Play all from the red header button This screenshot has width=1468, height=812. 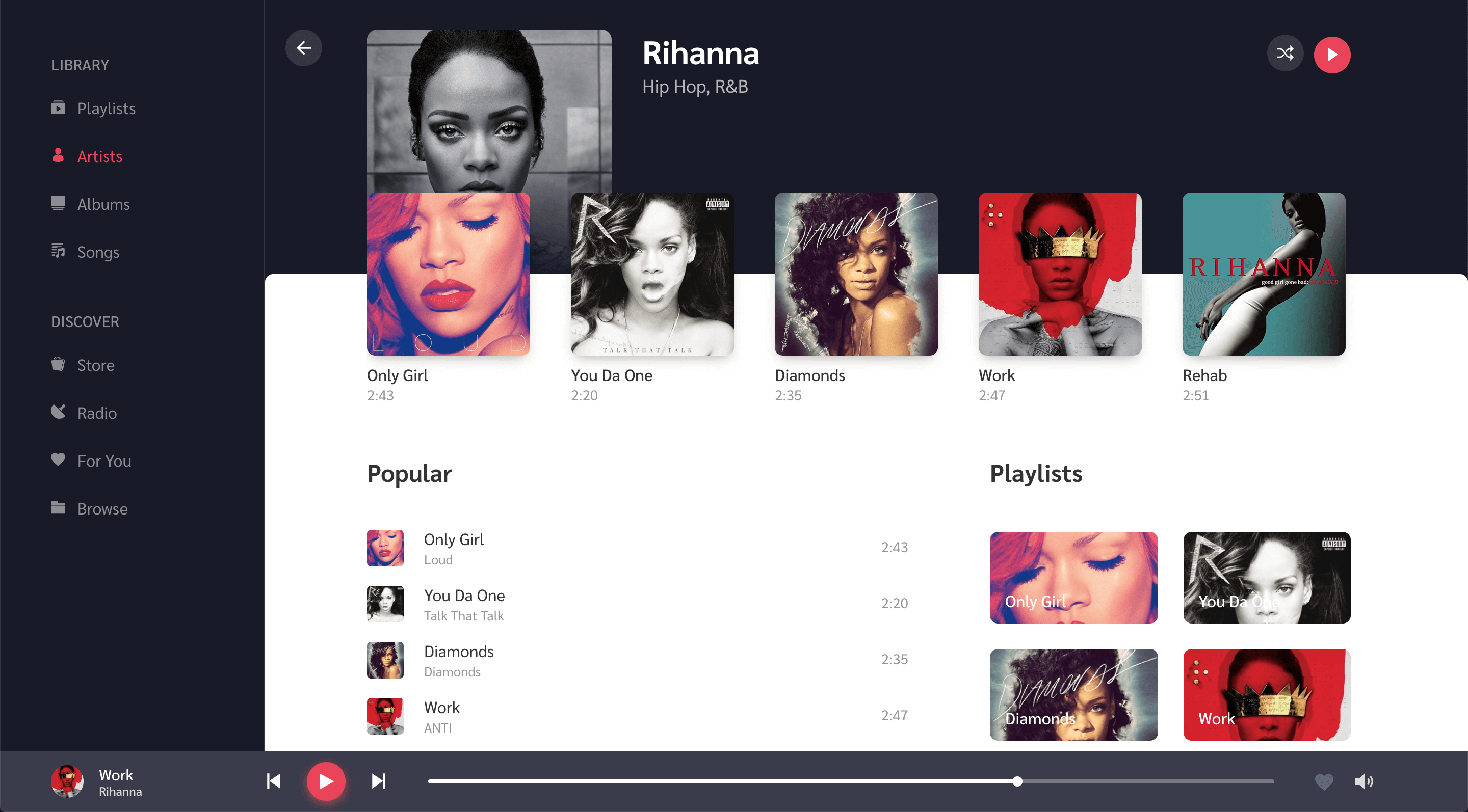(1331, 55)
